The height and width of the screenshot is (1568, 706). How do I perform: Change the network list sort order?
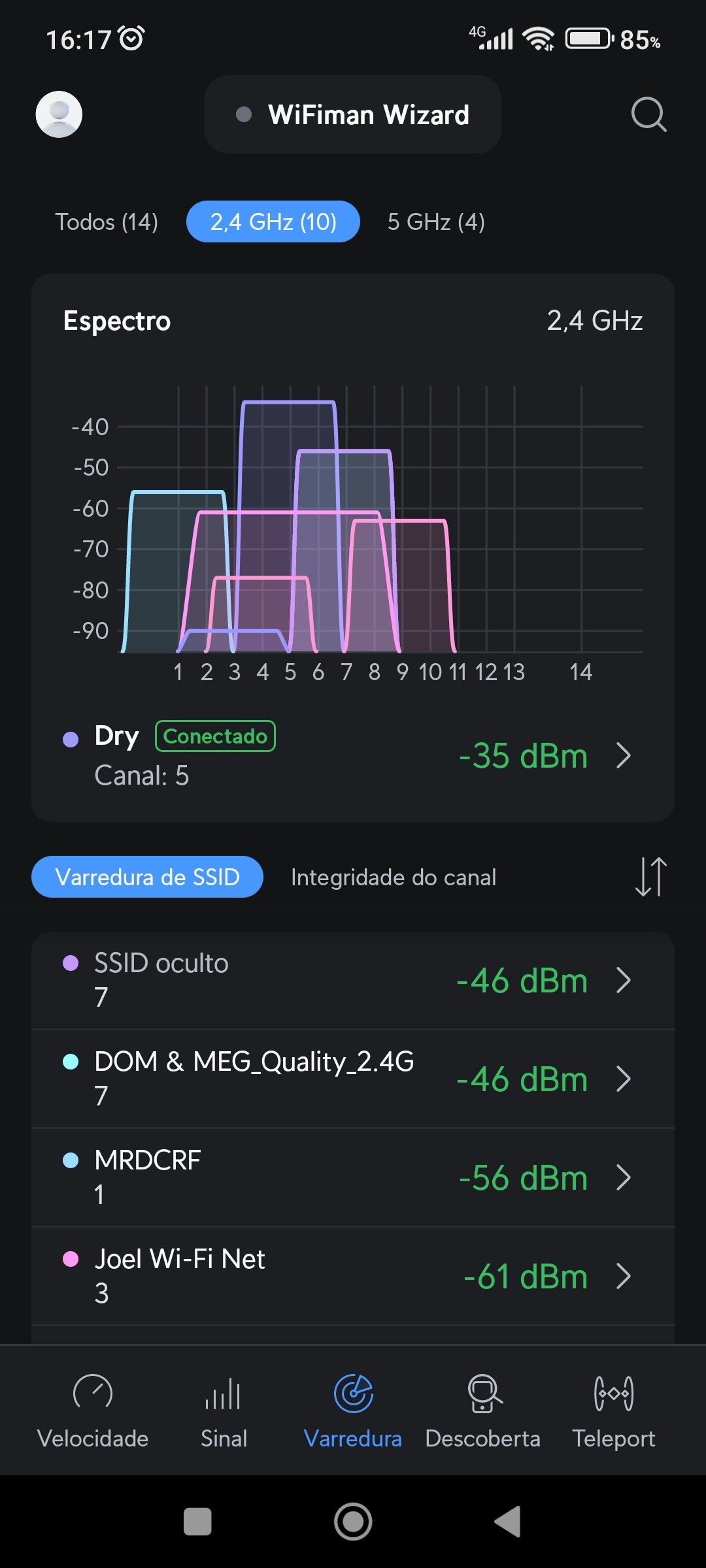tap(650, 877)
